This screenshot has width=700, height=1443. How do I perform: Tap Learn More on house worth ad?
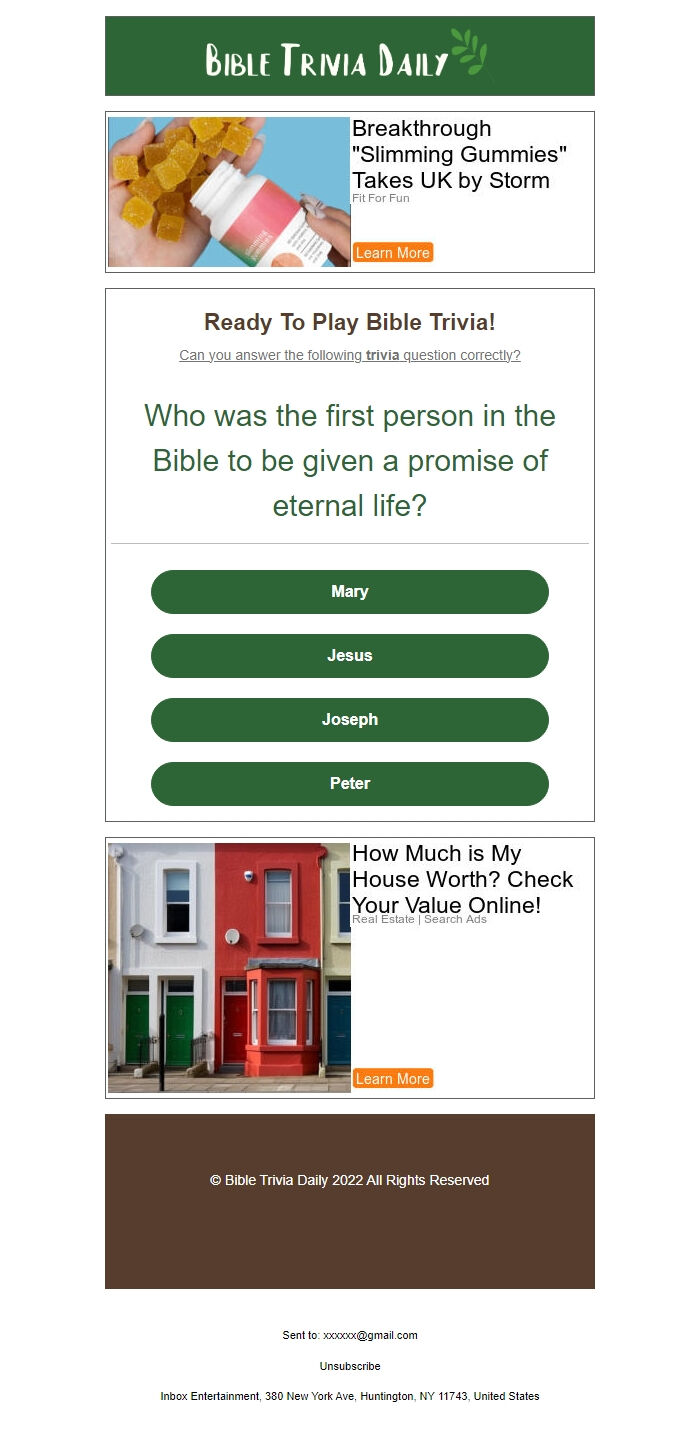point(392,1079)
